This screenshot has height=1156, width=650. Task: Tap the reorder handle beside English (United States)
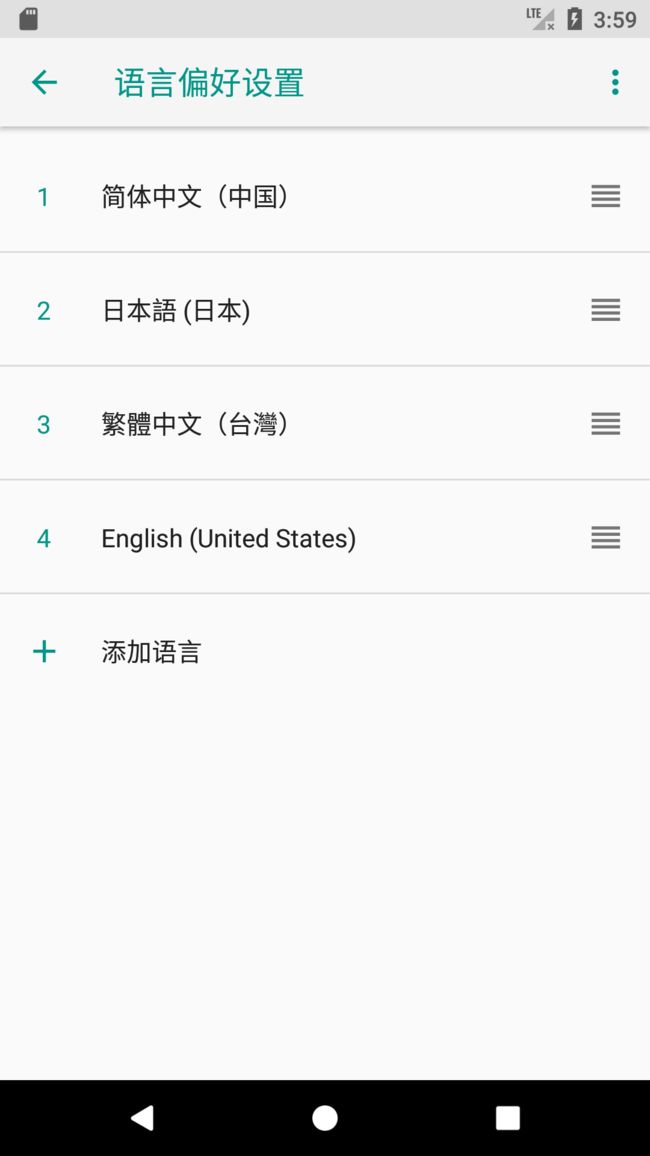(x=606, y=537)
